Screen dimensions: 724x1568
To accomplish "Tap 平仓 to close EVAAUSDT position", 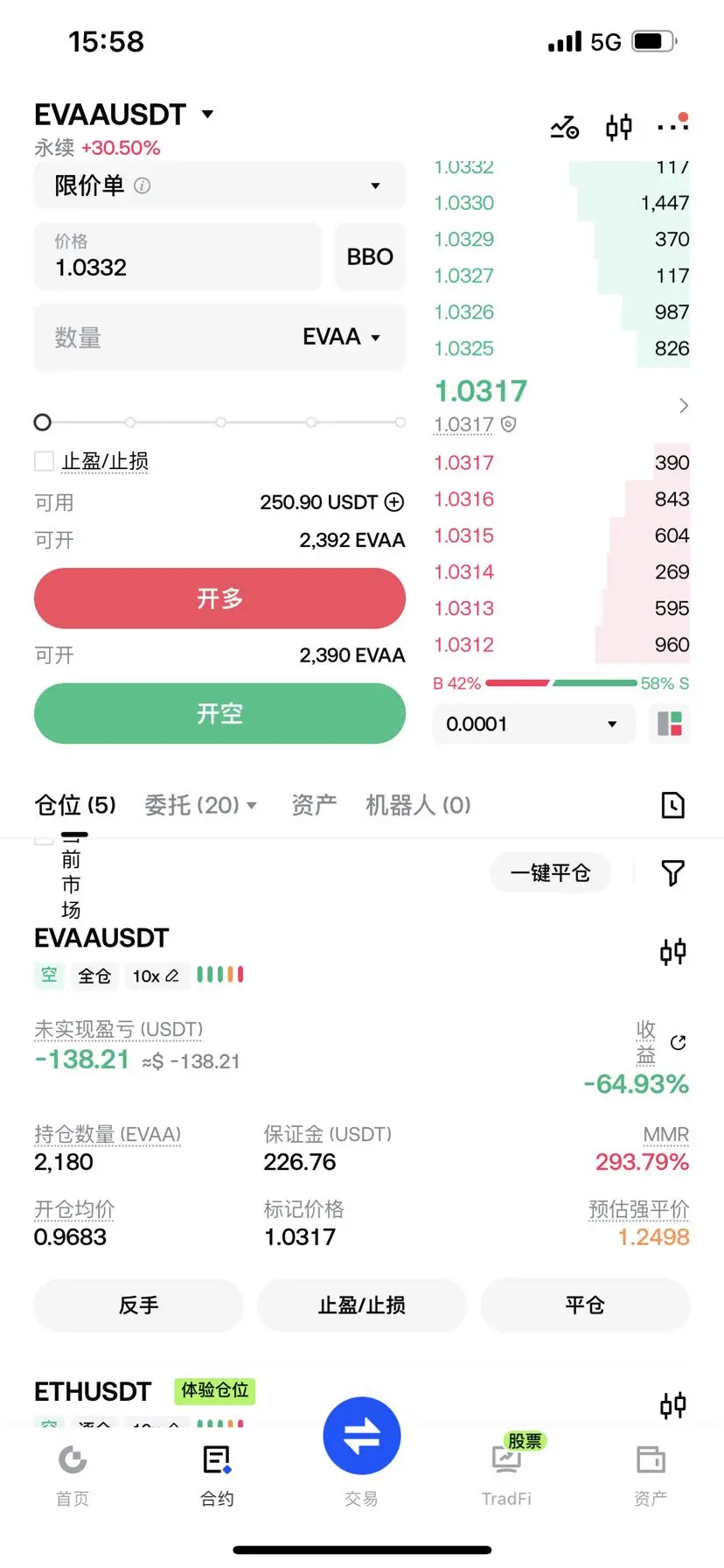I will (585, 1305).
